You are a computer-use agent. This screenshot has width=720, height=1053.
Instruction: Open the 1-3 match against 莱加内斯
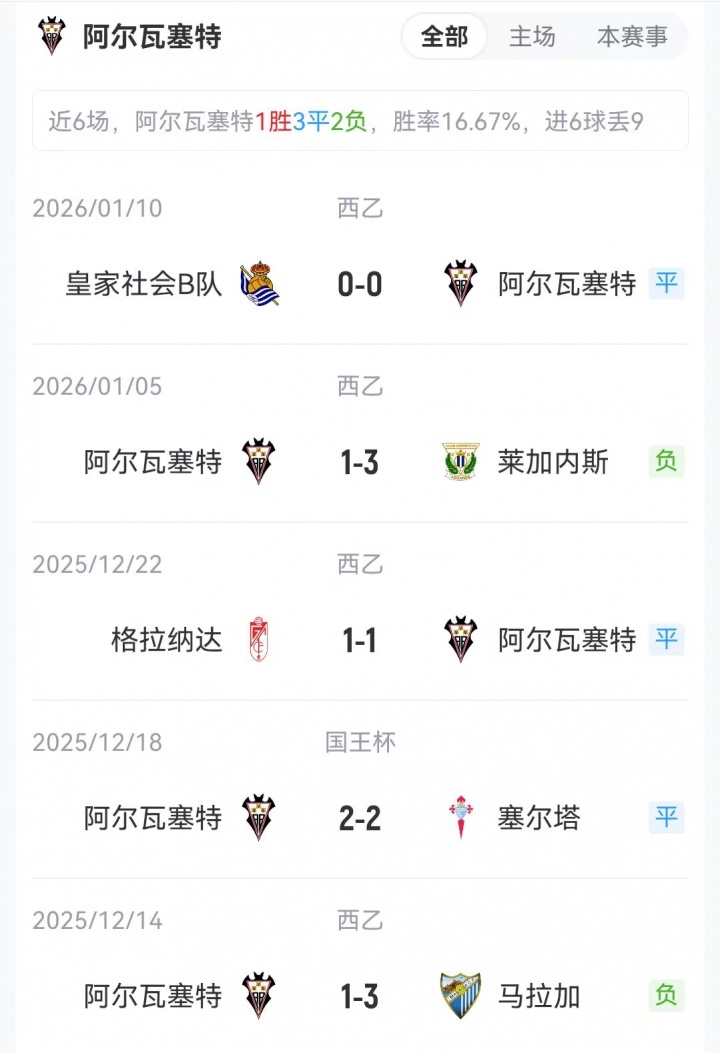[360, 462]
